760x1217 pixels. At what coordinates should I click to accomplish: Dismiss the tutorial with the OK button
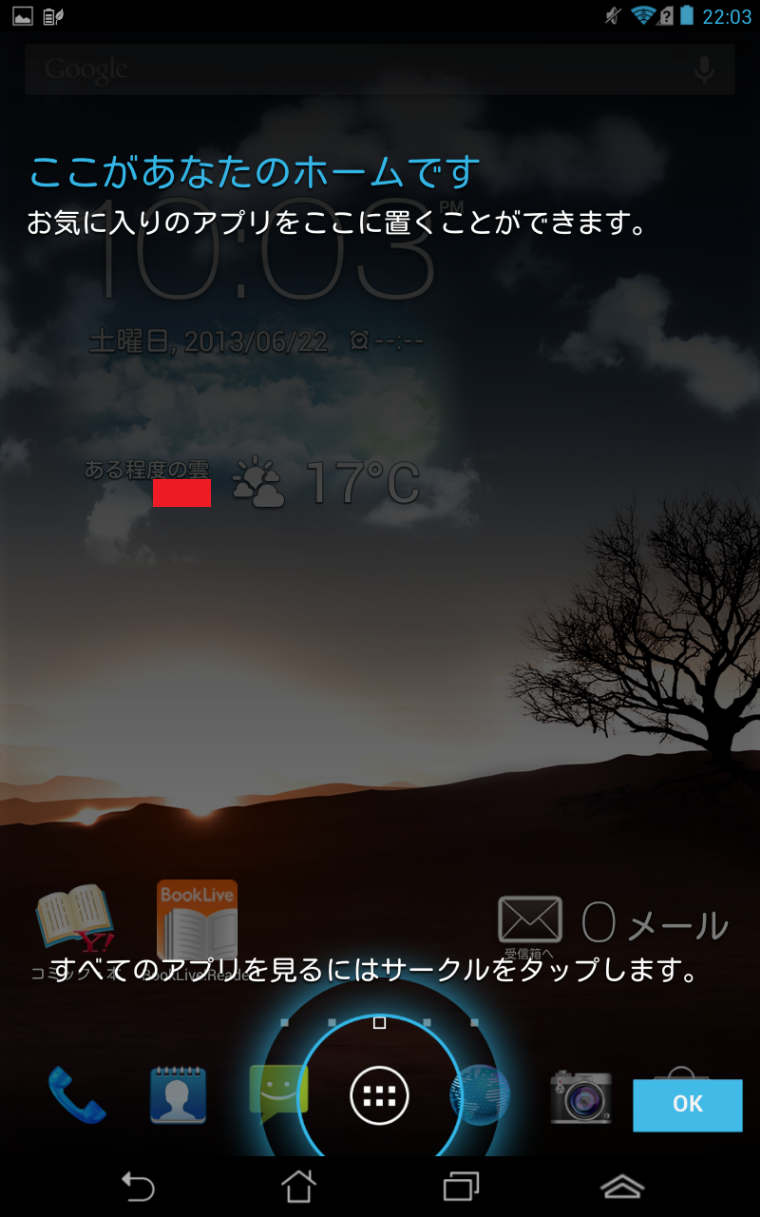tap(687, 1104)
